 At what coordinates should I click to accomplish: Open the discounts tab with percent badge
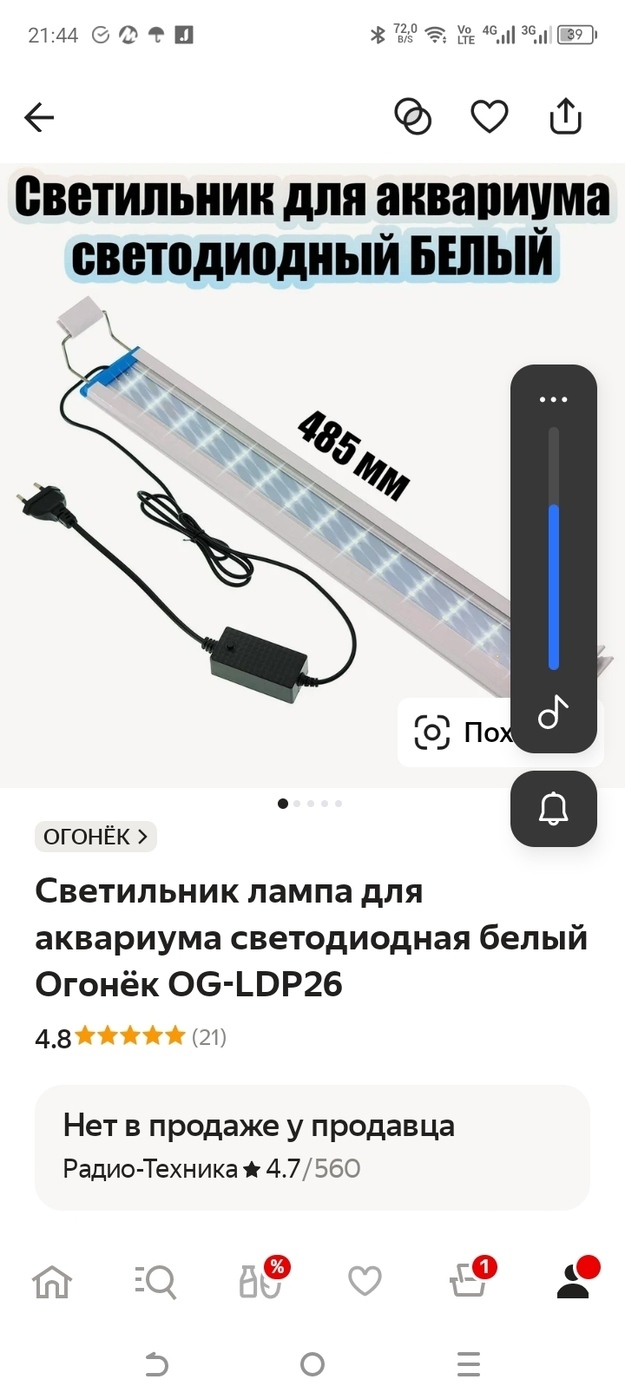click(x=262, y=1279)
